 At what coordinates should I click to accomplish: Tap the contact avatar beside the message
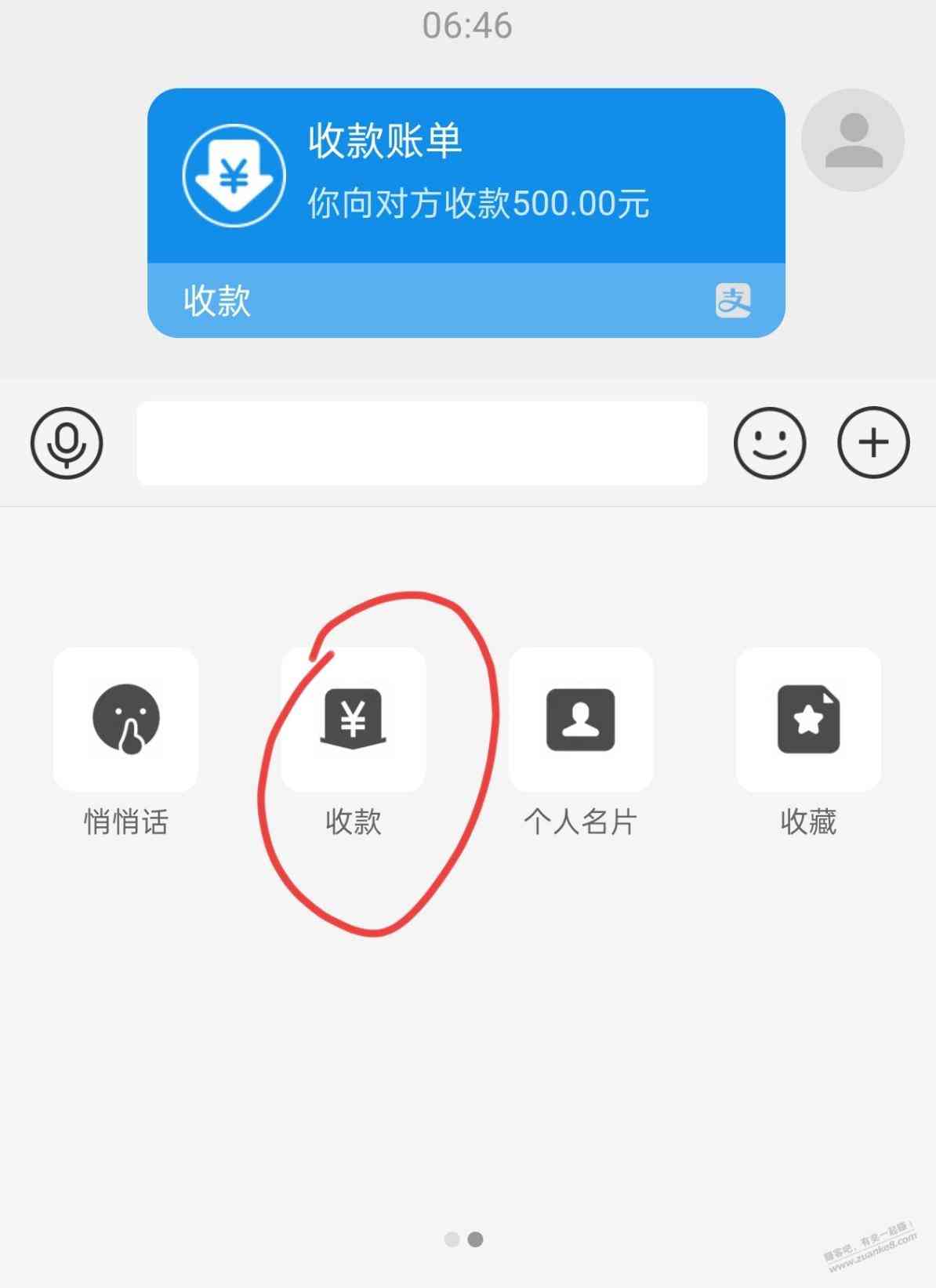pos(852,140)
